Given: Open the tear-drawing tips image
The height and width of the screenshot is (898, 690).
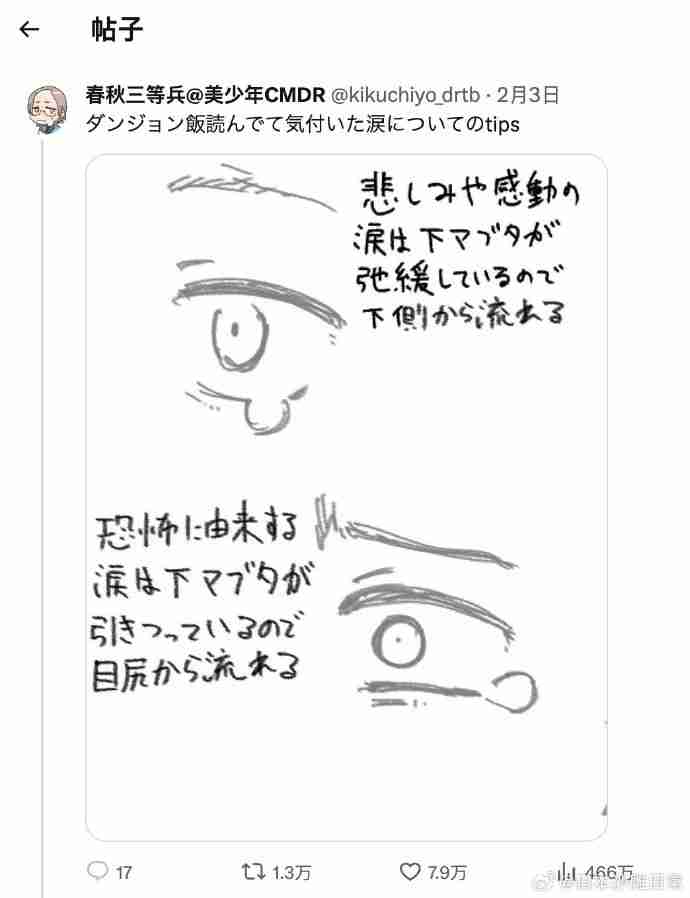Looking at the screenshot, I should 346,496.
